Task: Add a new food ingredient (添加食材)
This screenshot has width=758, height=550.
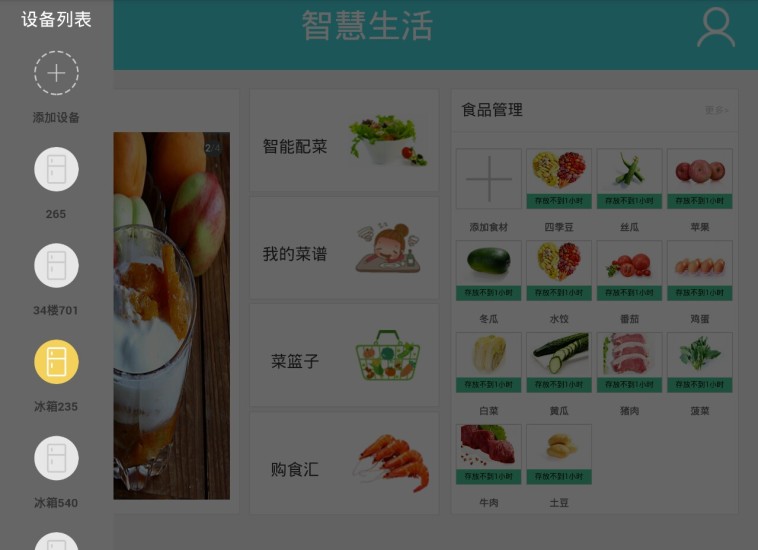Action: pyautogui.click(x=488, y=179)
